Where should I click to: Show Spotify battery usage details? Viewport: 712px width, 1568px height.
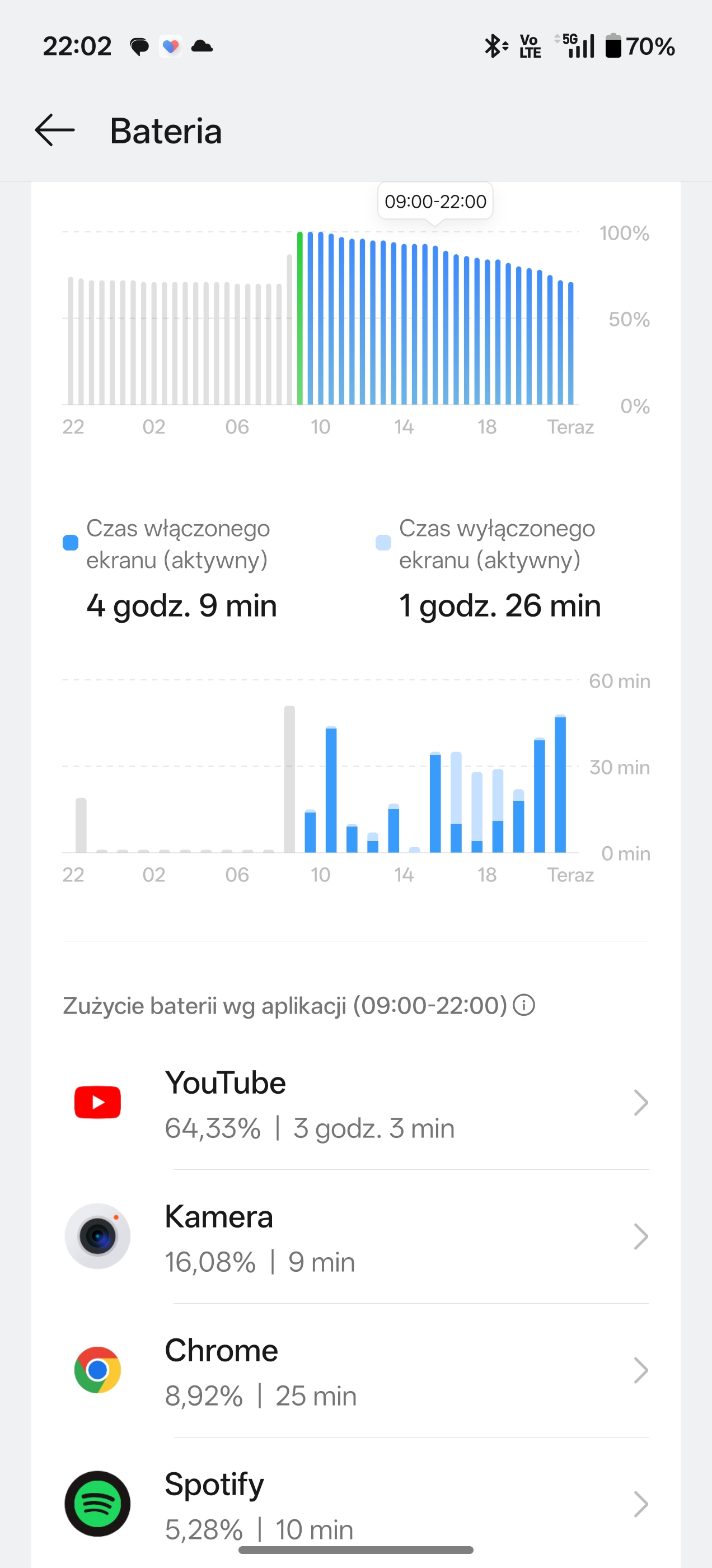click(355, 1504)
